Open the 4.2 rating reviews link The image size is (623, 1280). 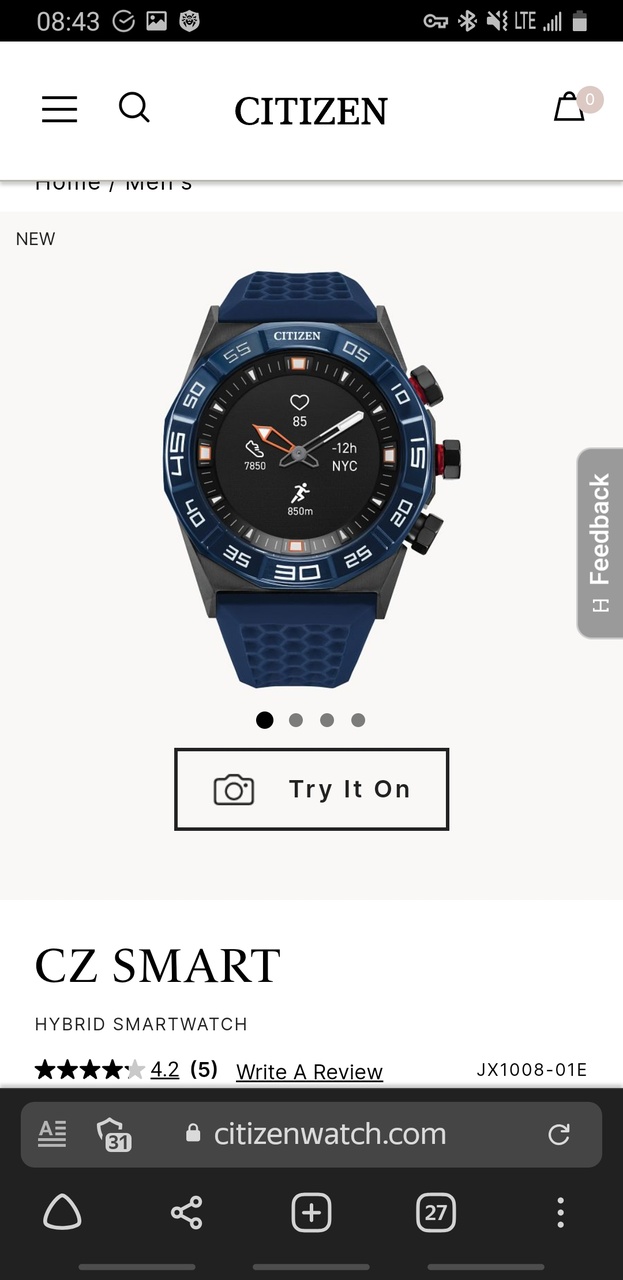(164, 1070)
